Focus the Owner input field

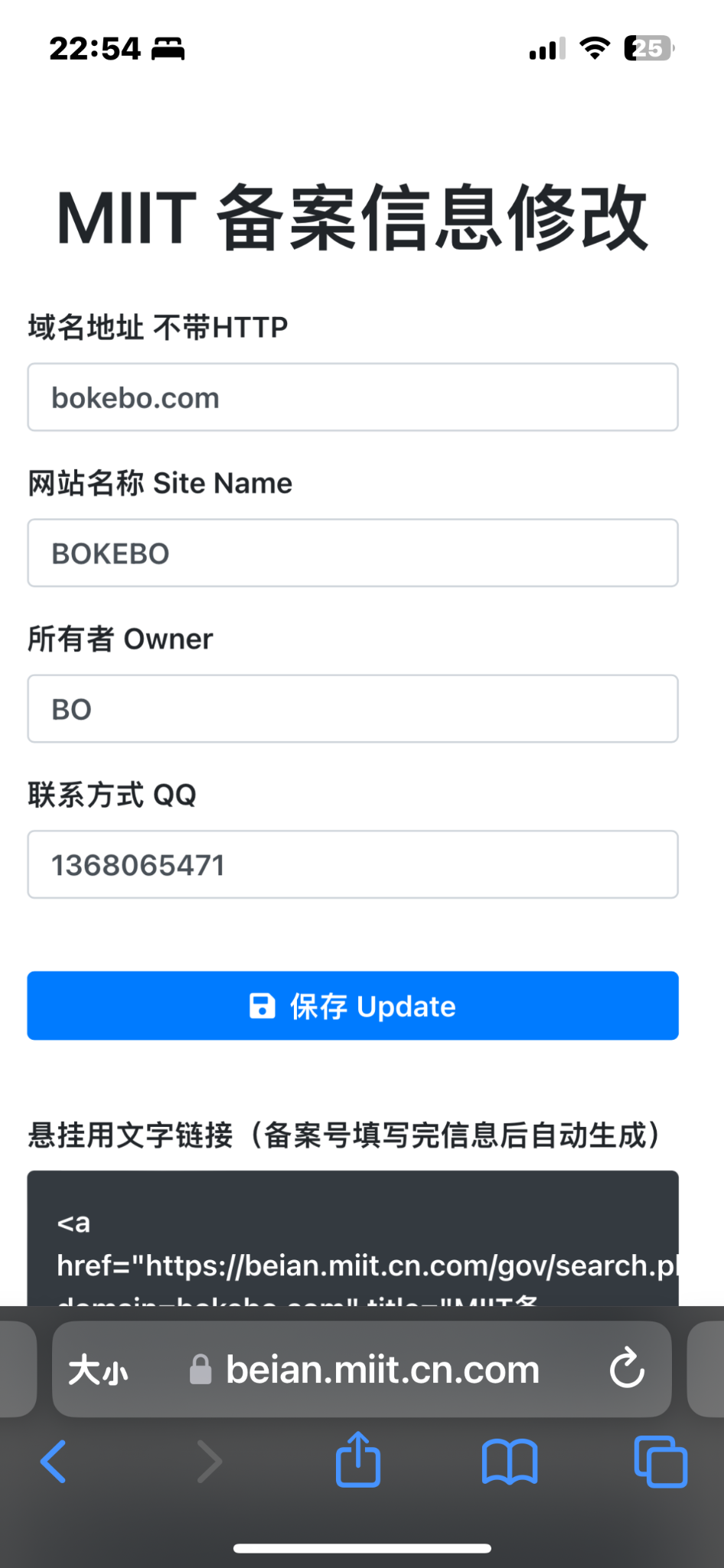[352, 709]
